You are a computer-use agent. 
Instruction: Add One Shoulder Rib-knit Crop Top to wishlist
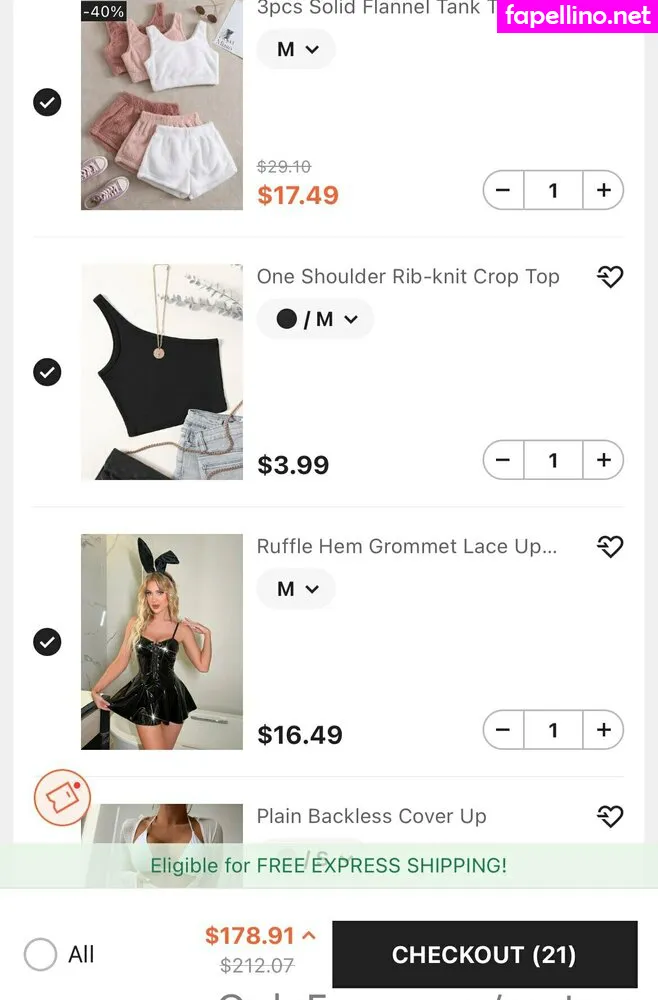point(610,277)
